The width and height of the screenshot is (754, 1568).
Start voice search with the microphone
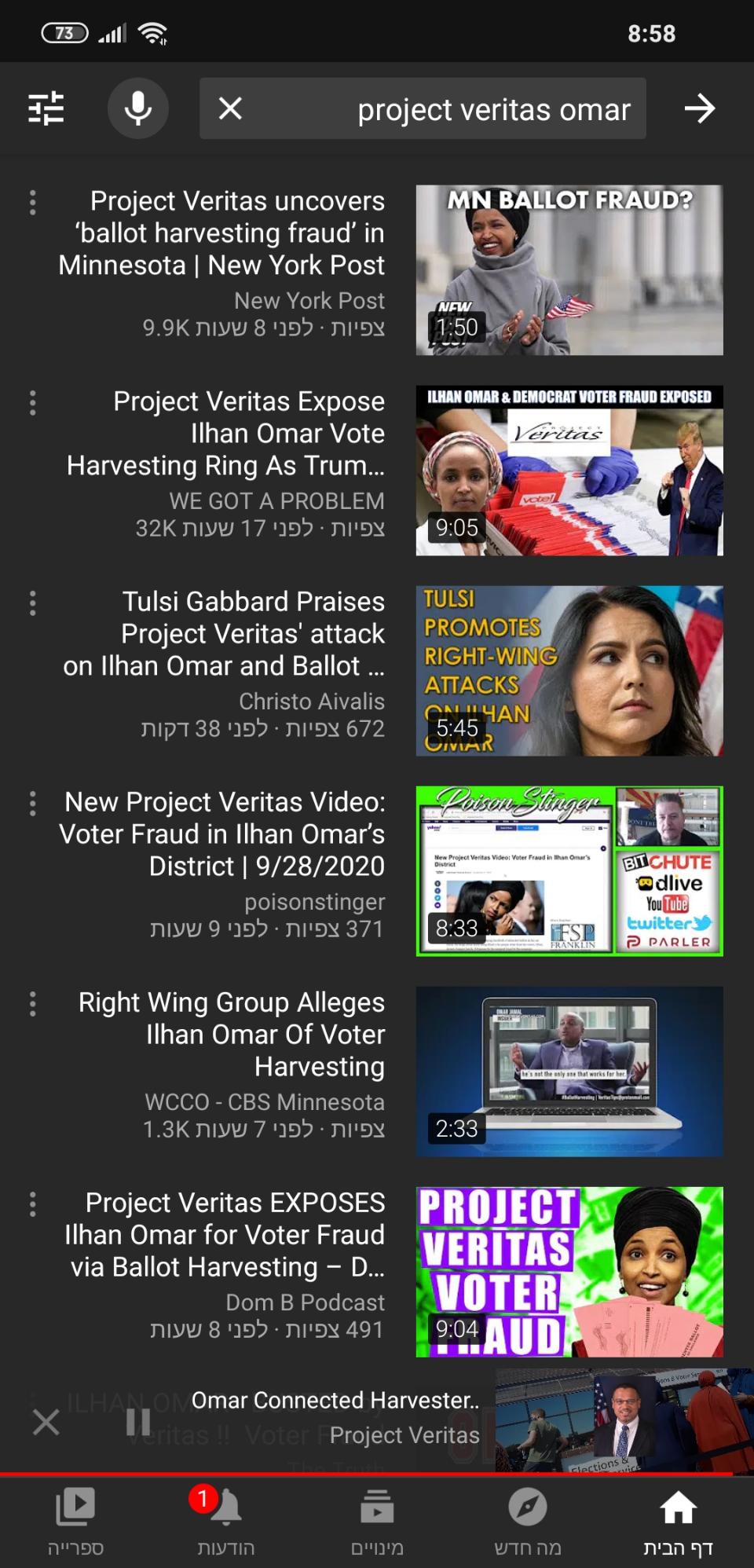tap(138, 108)
